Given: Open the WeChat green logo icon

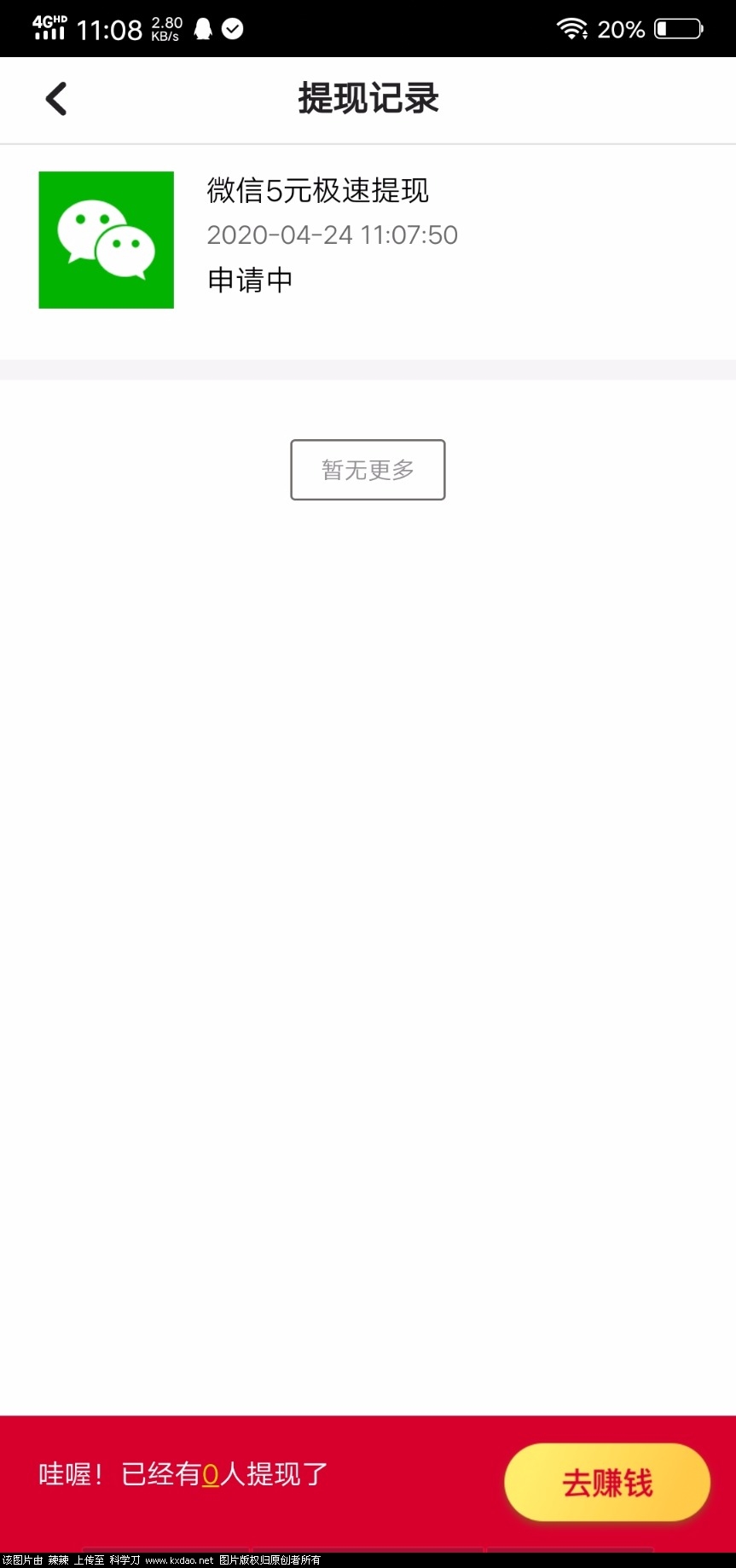Looking at the screenshot, I should (x=105, y=240).
